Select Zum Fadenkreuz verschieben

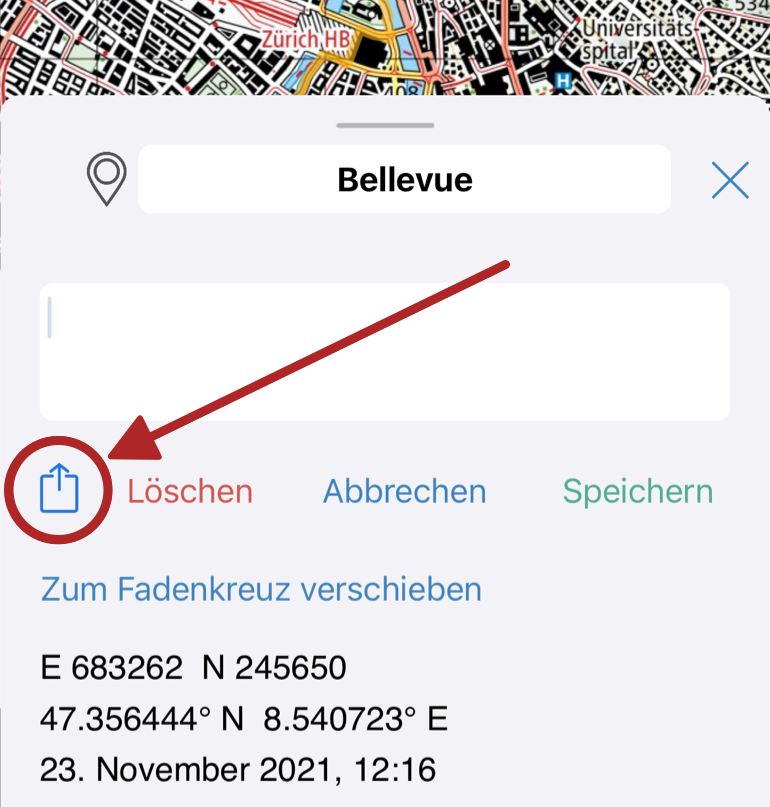[261, 589]
